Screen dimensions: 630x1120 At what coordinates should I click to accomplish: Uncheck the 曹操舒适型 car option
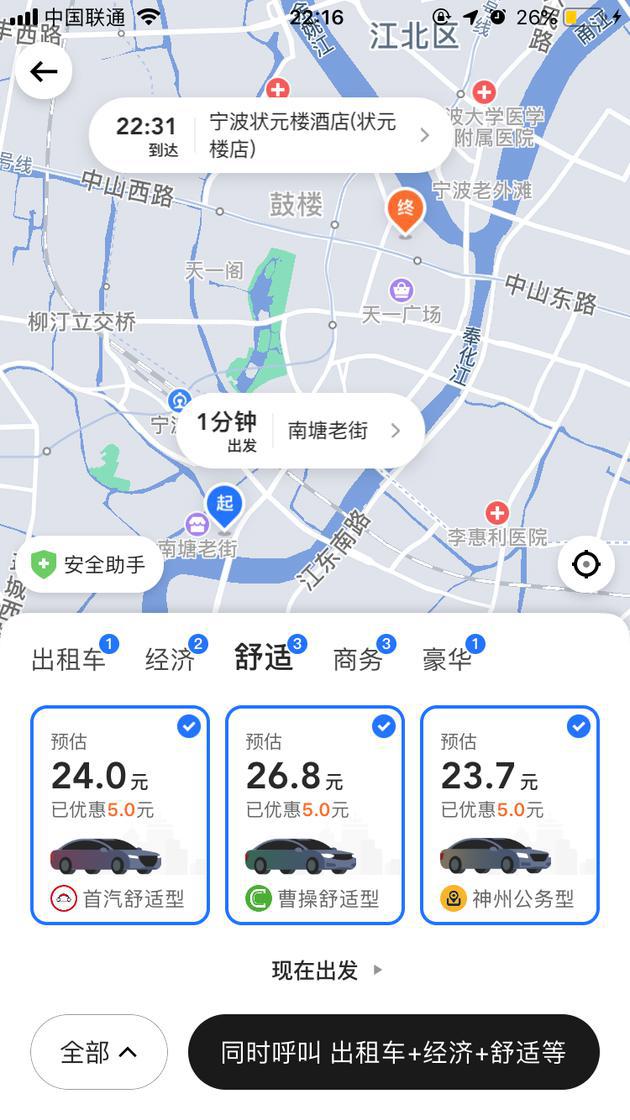click(384, 727)
